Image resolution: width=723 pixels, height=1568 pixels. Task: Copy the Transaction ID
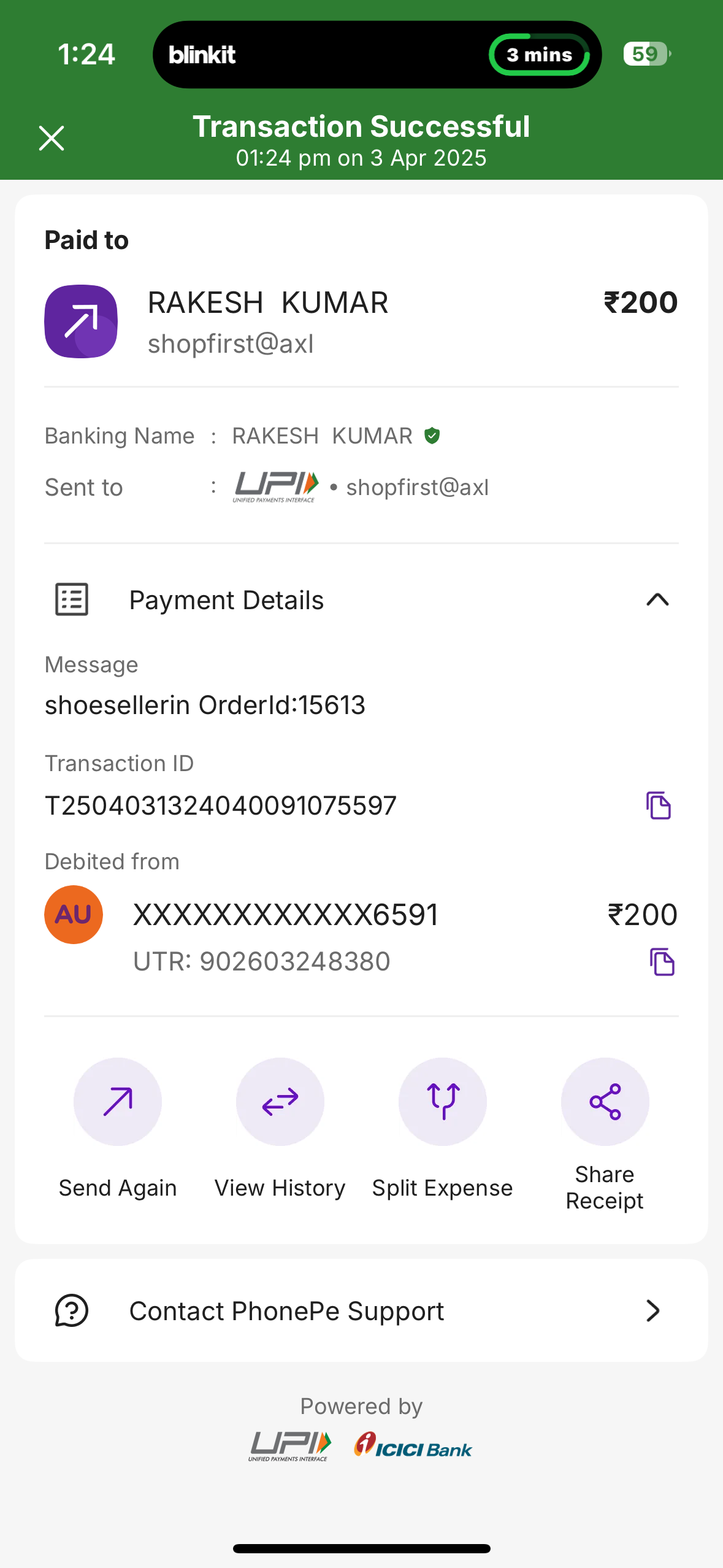[659, 805]
